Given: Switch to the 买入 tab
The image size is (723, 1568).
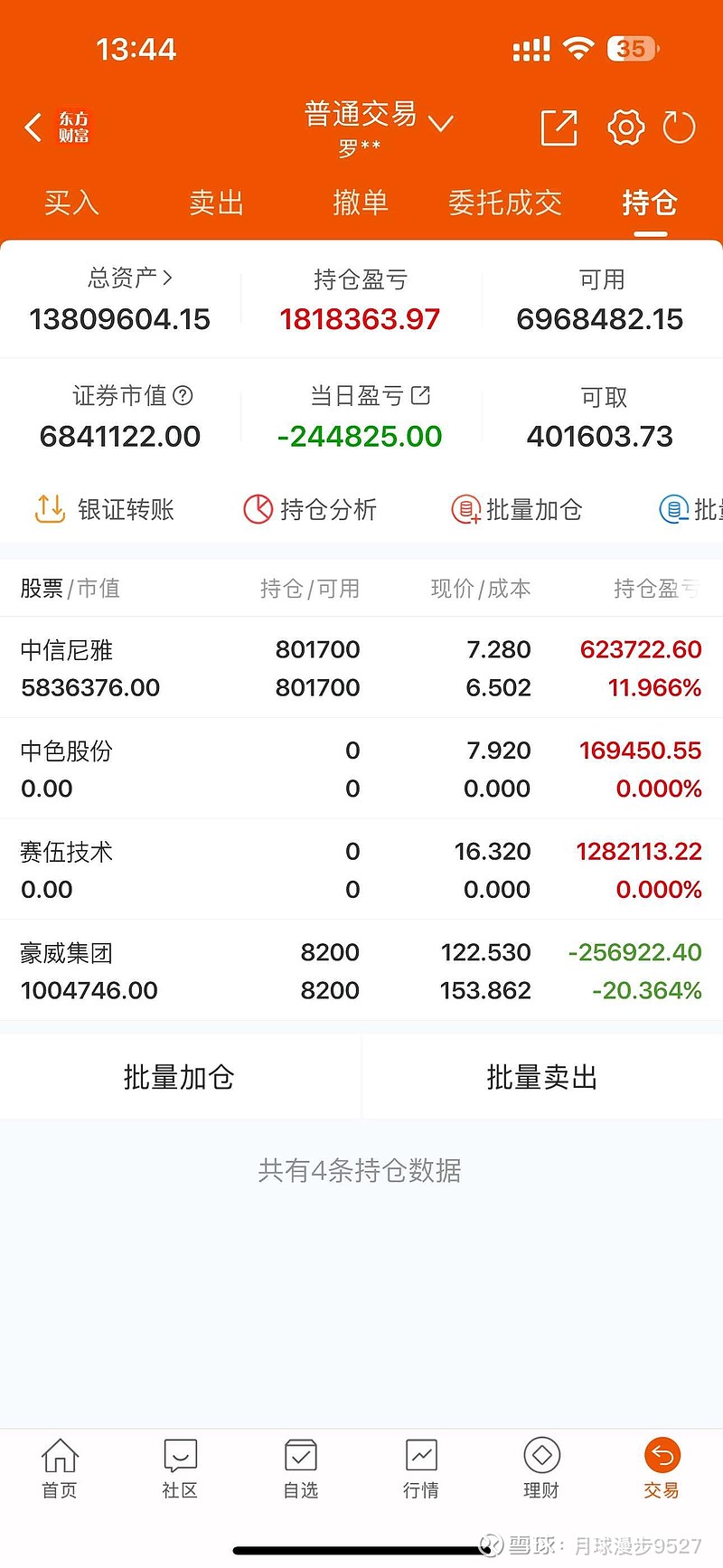Looking at the screenshot, I should point(71,203).
